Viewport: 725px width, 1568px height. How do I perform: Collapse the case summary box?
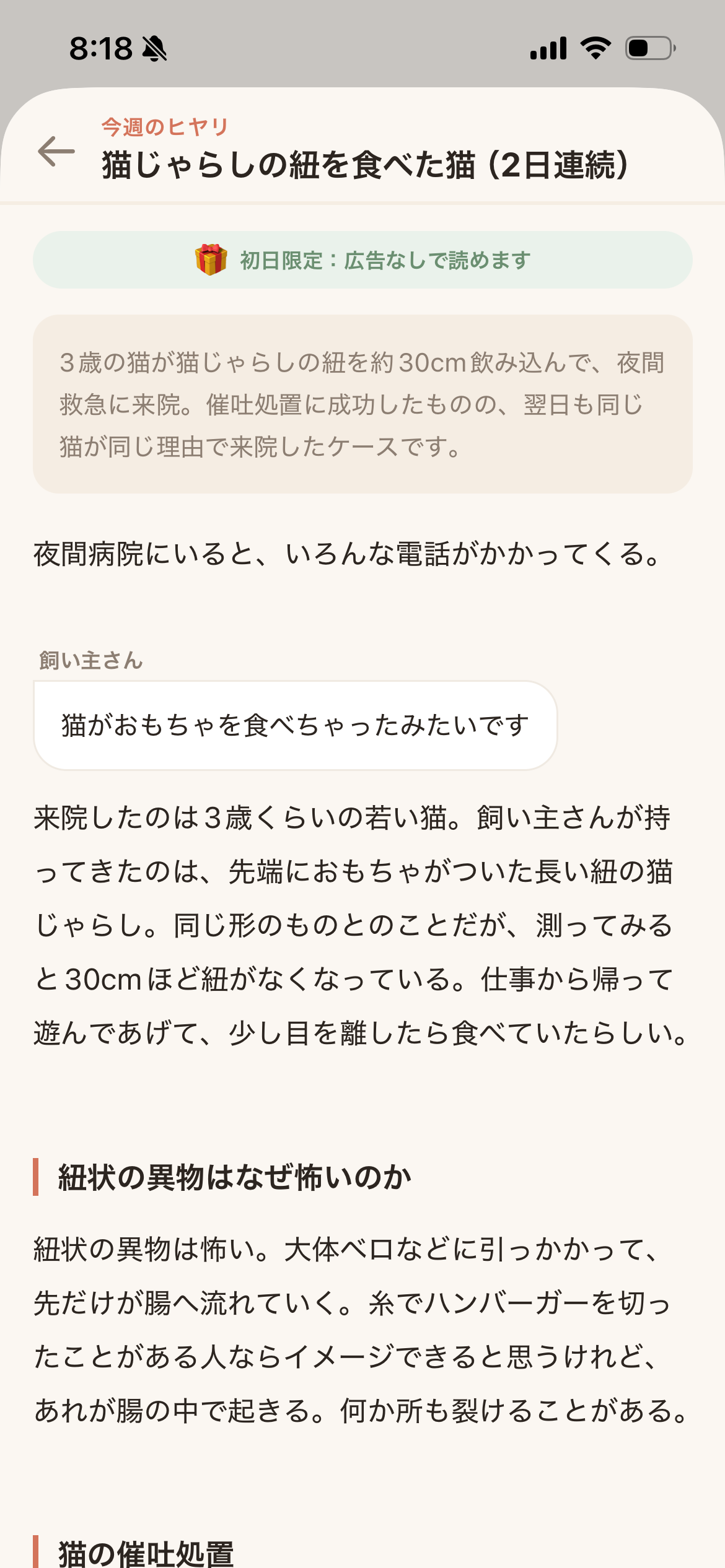(362, 403)
